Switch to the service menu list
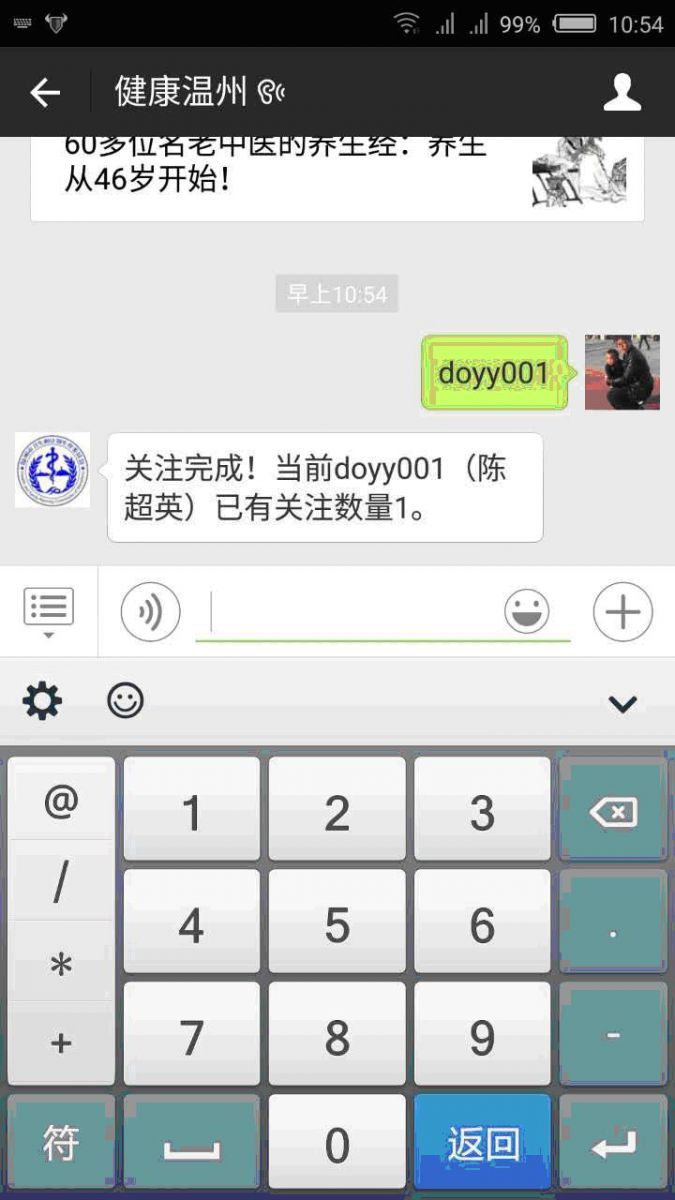This screenshot has width=675, height=1200. pyautogui.click(x=48, y=611)
